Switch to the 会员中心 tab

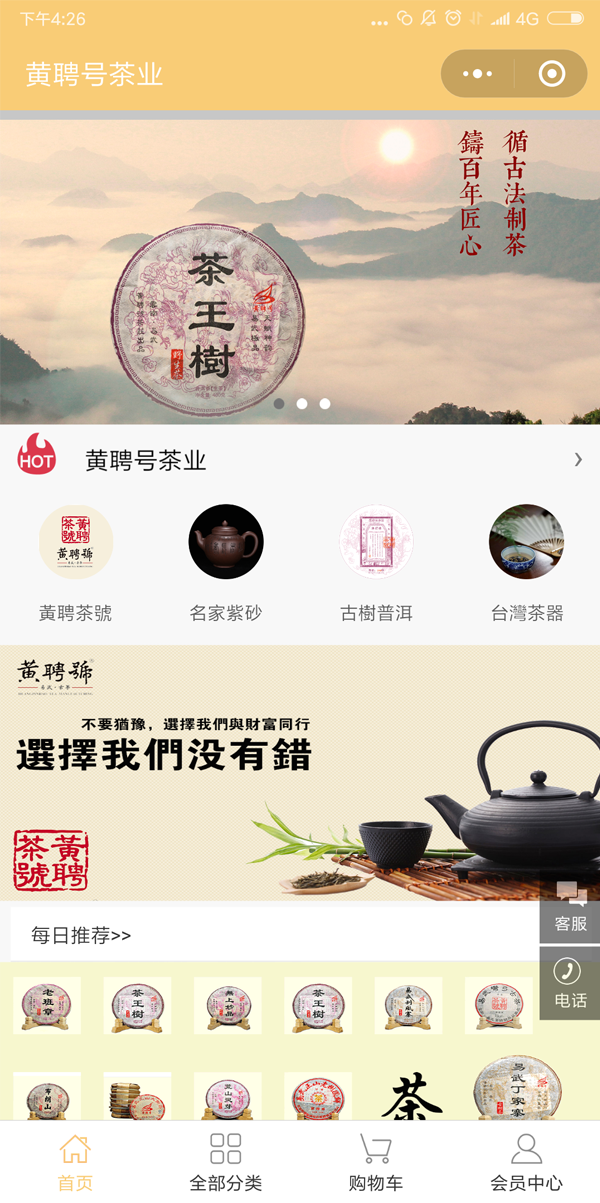point(526,1162)
